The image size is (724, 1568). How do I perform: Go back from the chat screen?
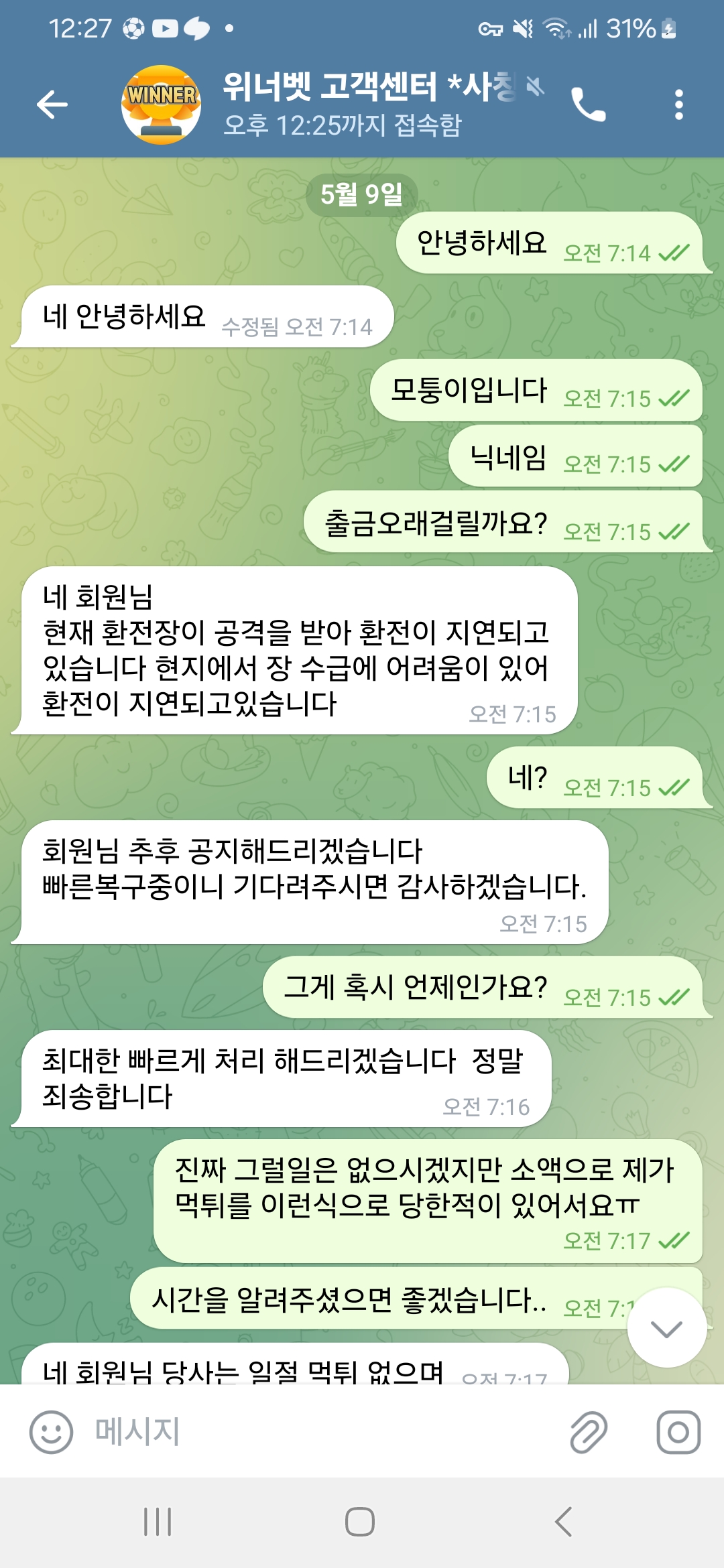point(52,105)
